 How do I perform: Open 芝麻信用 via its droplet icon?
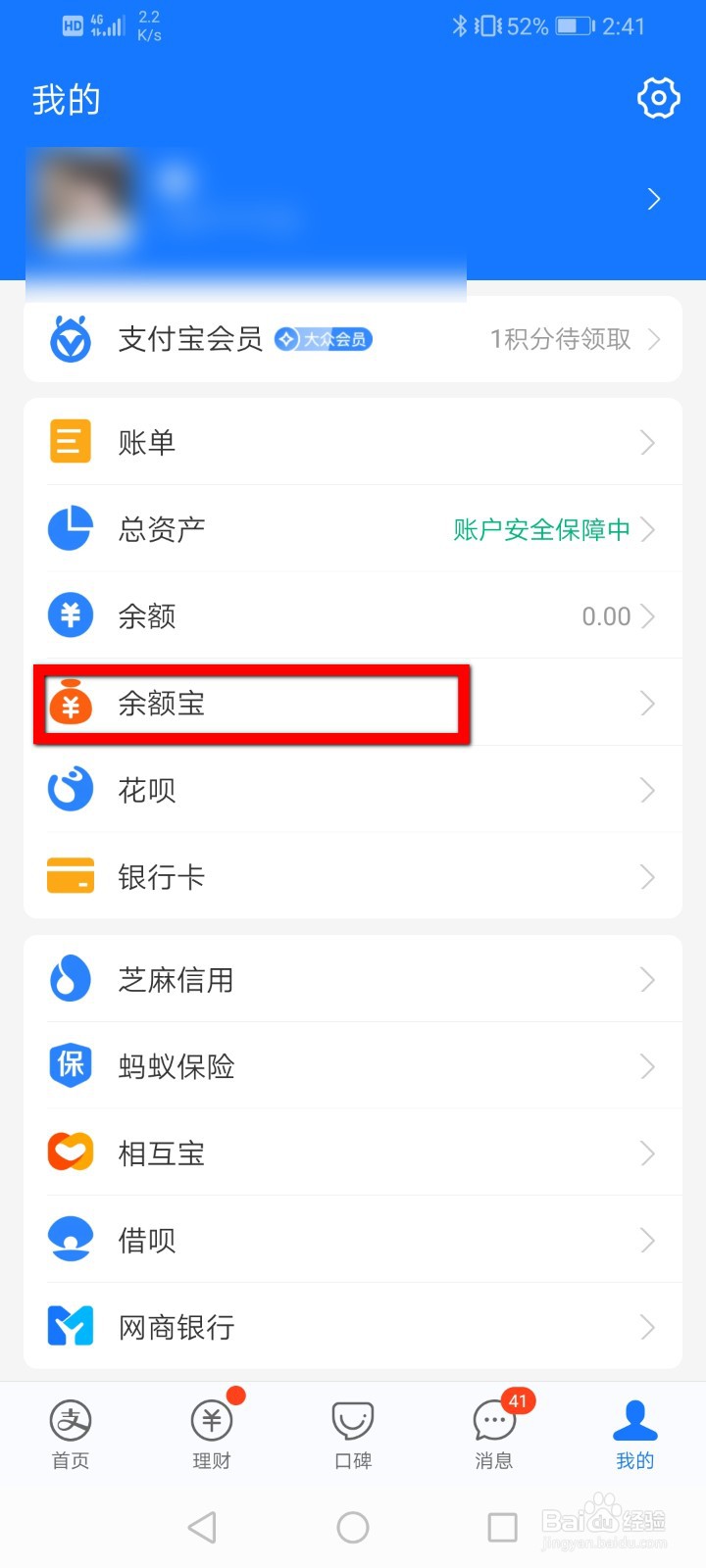click(x=70, y=979)
